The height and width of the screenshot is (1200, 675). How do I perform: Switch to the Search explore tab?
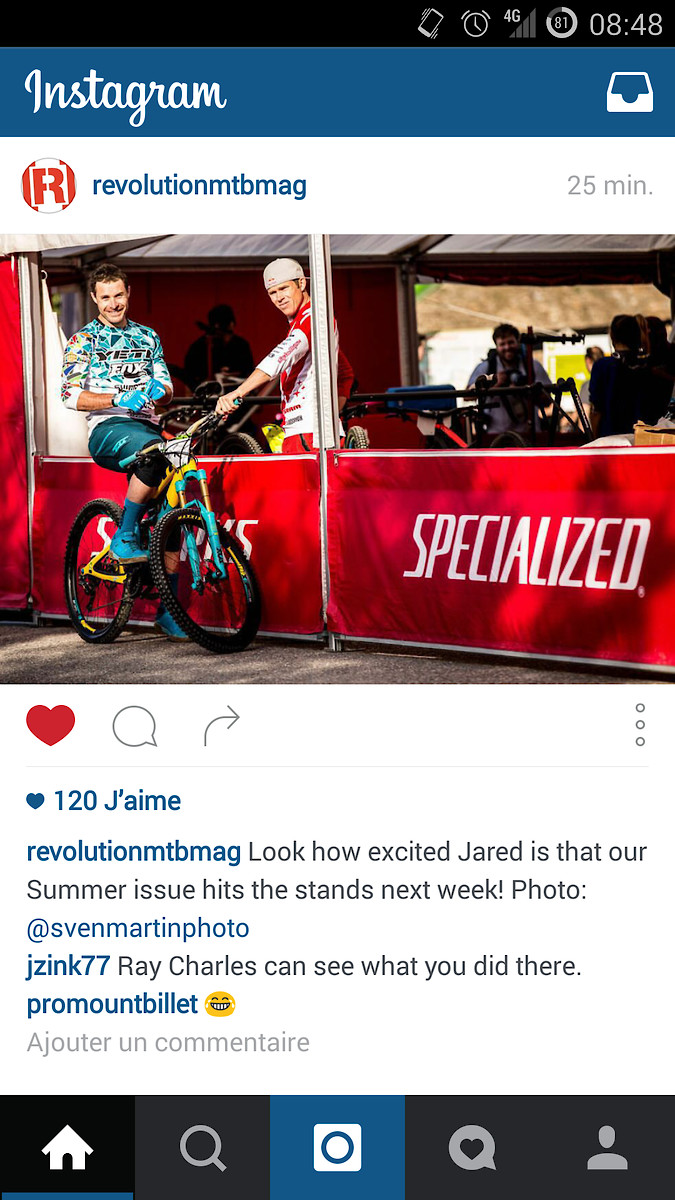(x=202, y=1148)
